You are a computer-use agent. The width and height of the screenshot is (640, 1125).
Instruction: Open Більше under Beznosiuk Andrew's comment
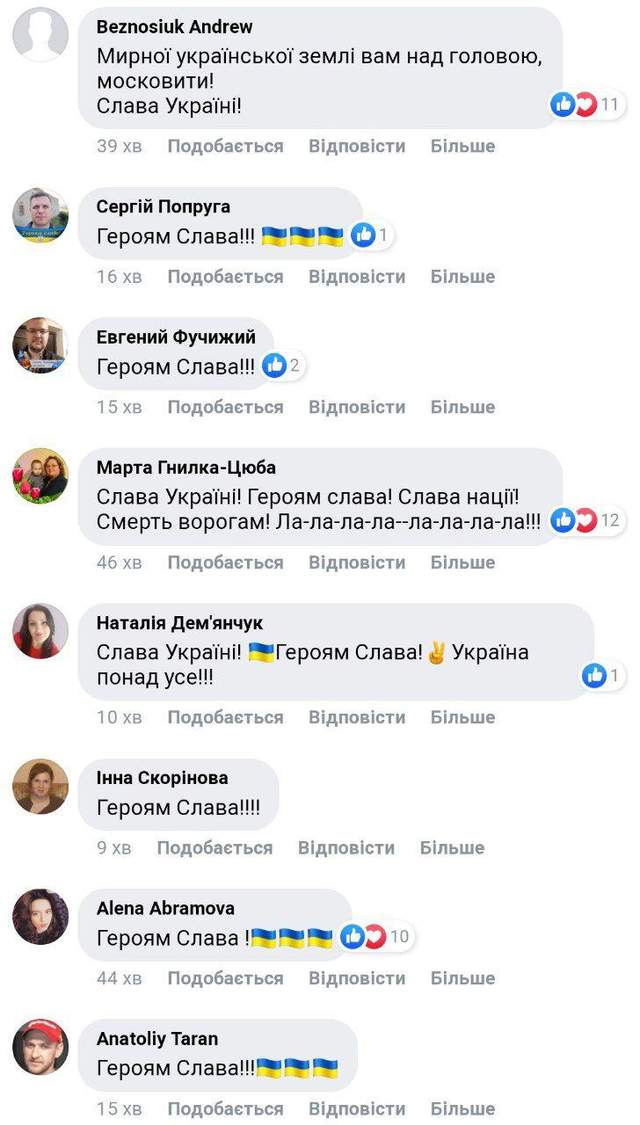coord(463,146)
